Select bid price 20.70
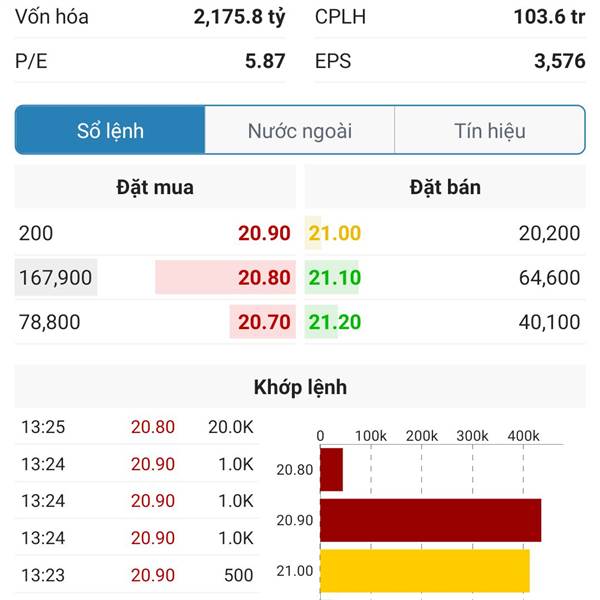 point(264,322)
